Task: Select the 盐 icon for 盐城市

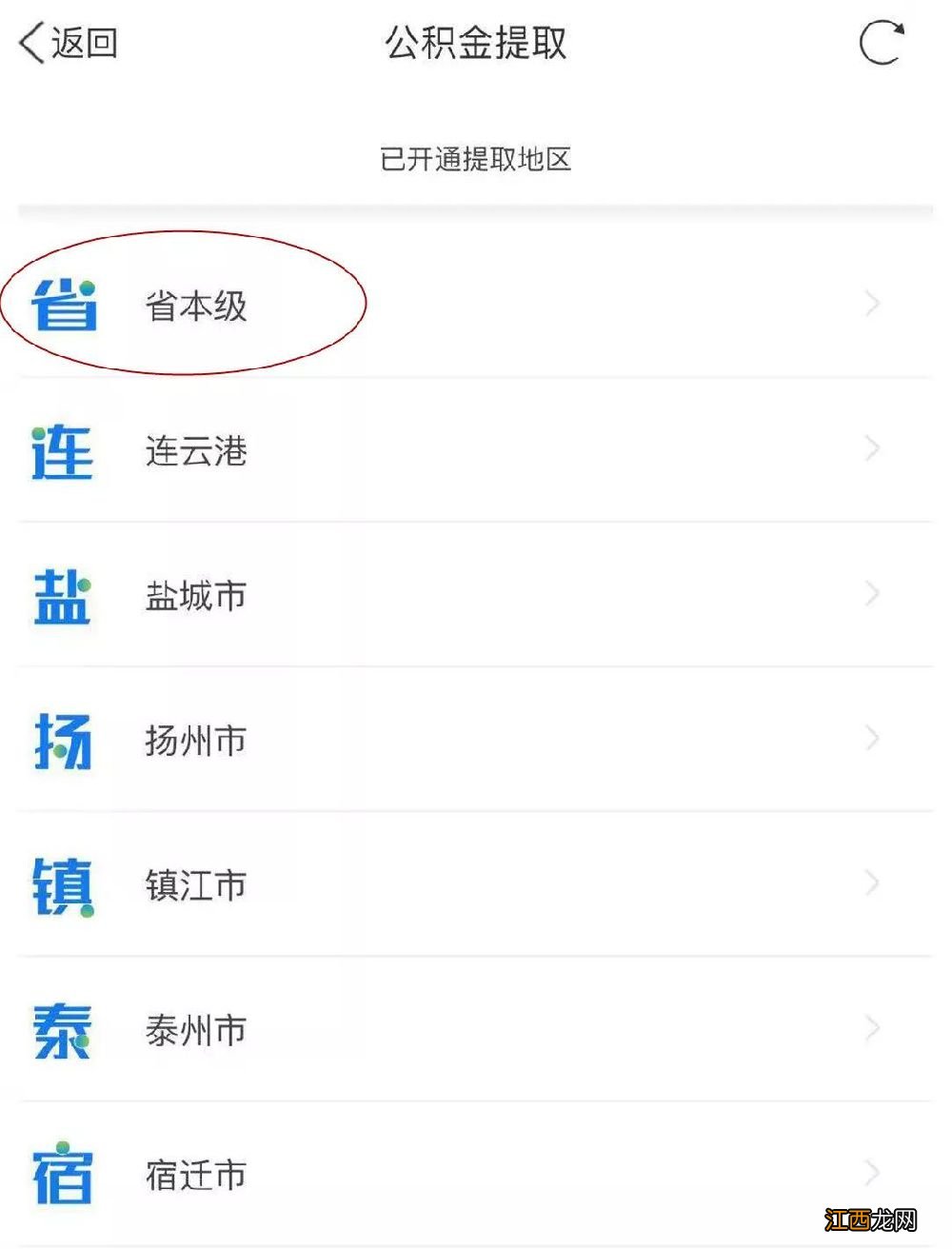Action: click(x=62, y=597)
